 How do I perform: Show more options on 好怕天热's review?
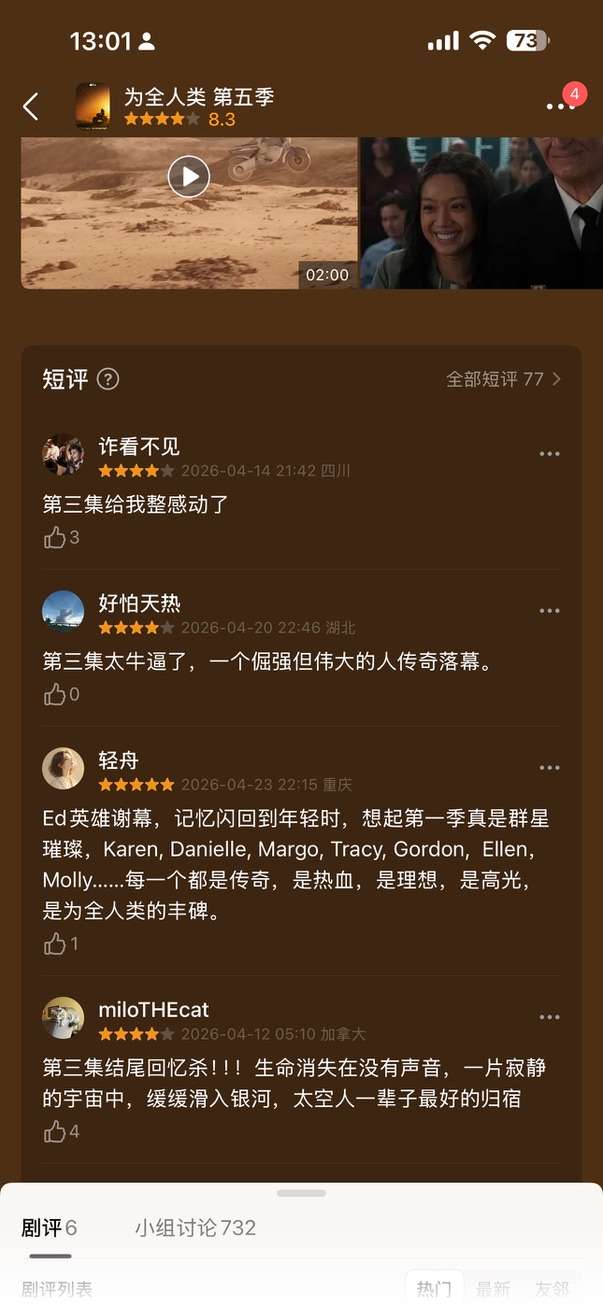pos(549,611)
